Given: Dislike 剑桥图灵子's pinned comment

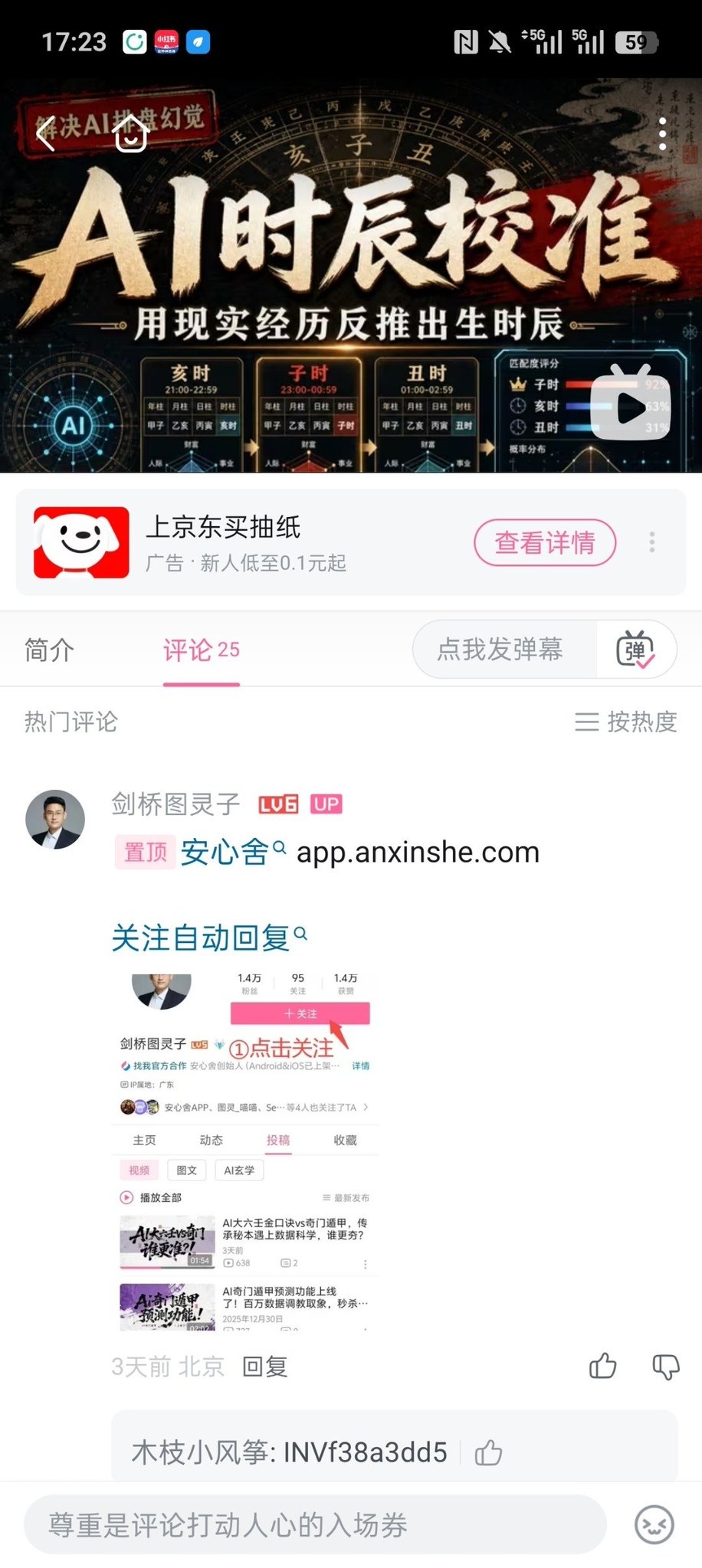Looking at the screenshot, I should pyautogui.click(x=665, y=1366).
